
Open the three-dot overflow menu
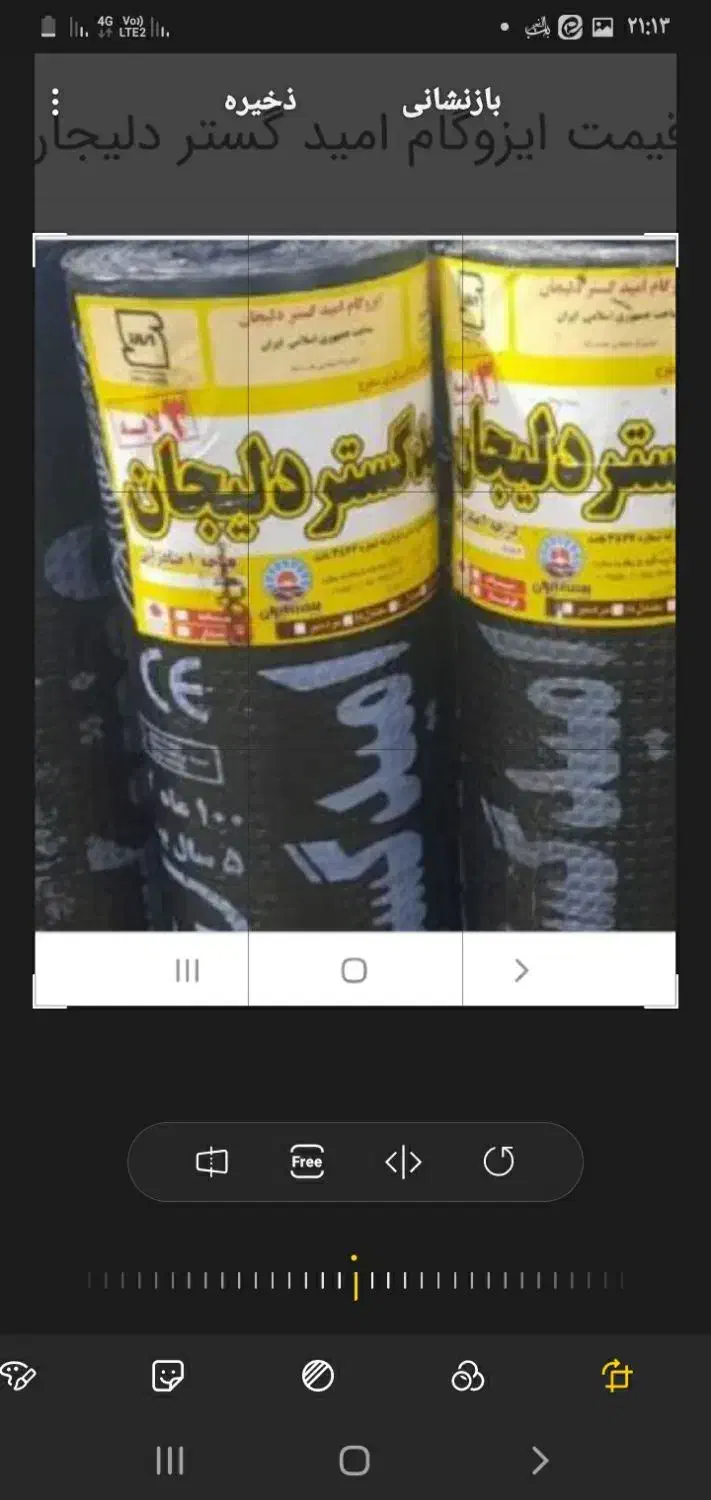pyautogui.click(x=55, y=102)
